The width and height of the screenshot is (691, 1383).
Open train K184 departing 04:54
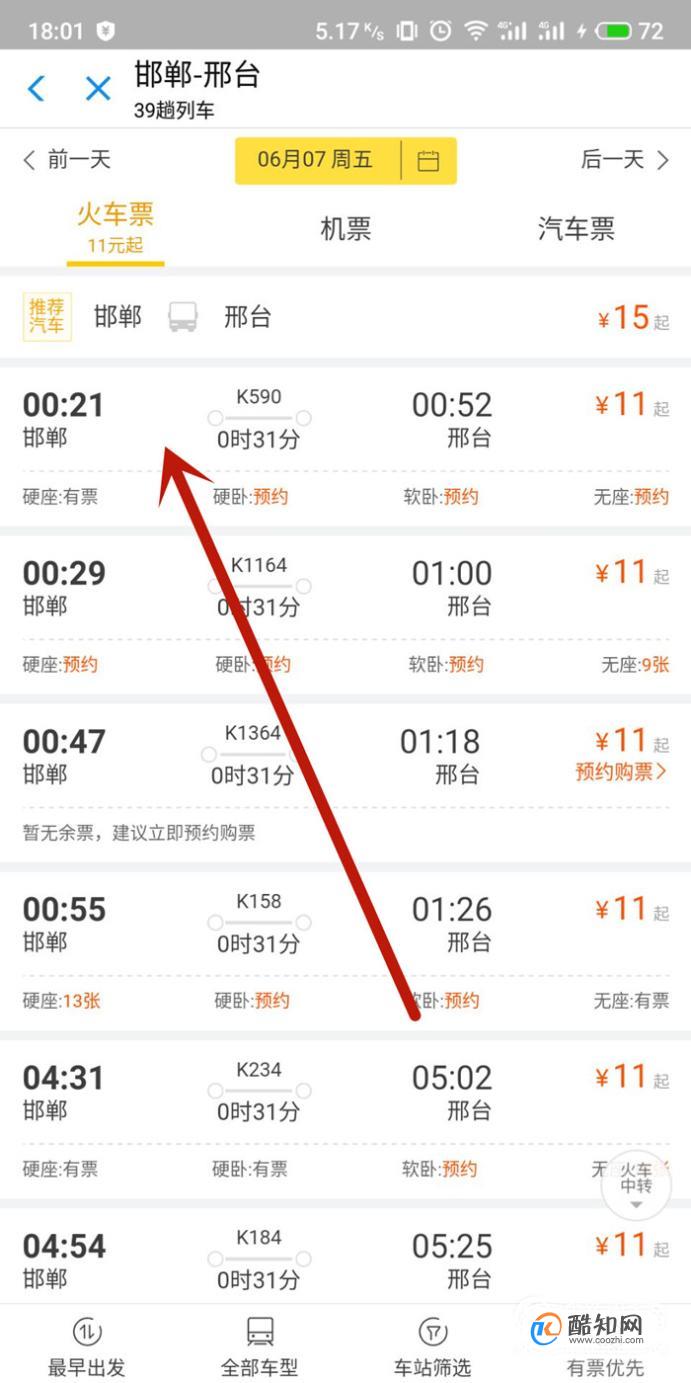point(345,1254)
